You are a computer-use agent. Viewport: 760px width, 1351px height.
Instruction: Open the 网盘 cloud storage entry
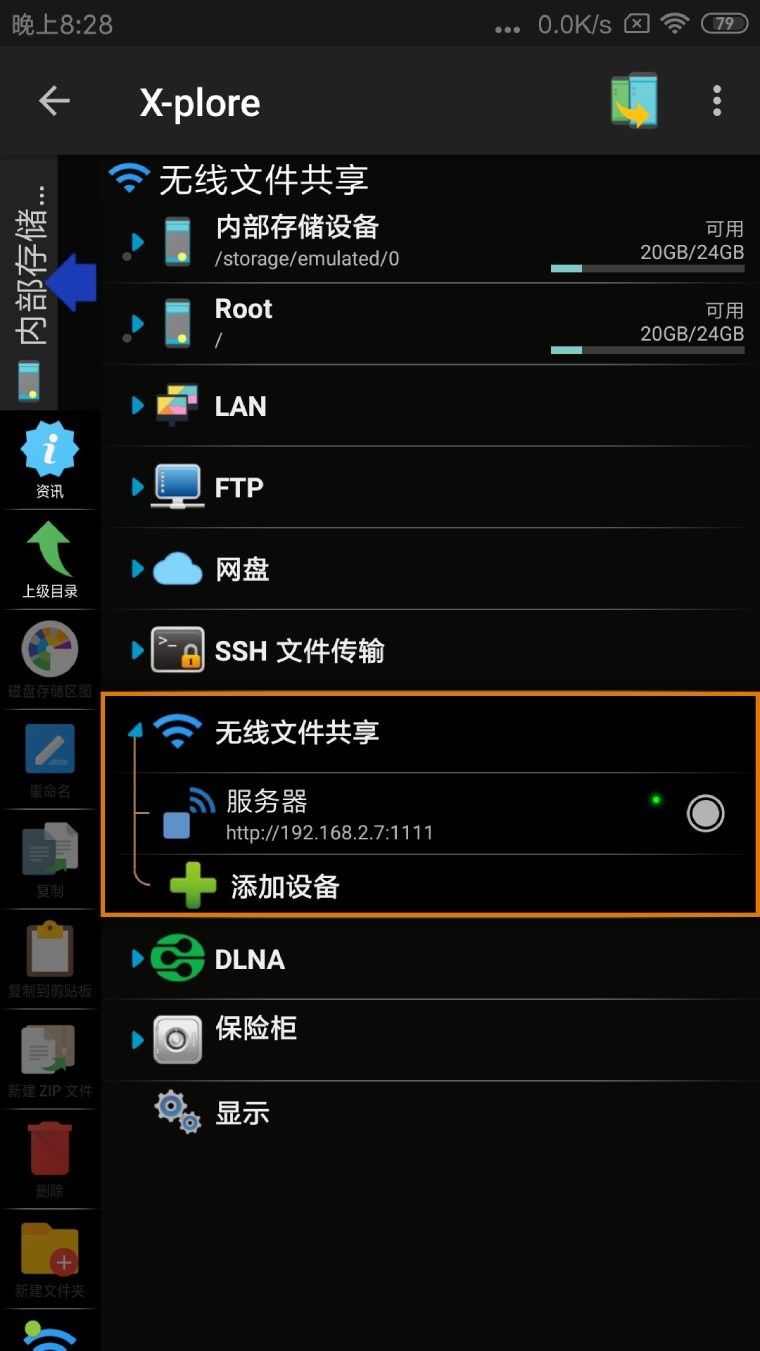(242, 570)
